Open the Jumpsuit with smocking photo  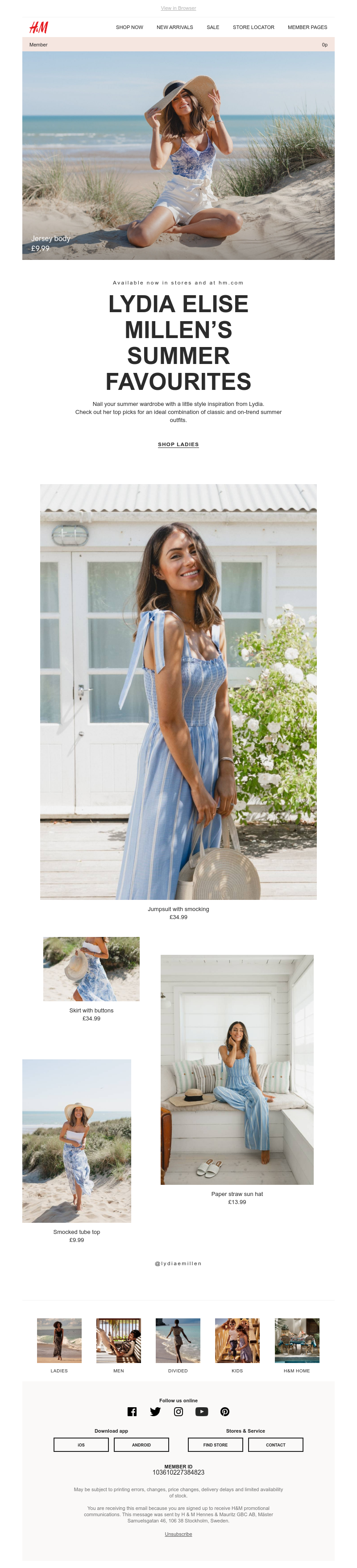[x=178, y=691]
